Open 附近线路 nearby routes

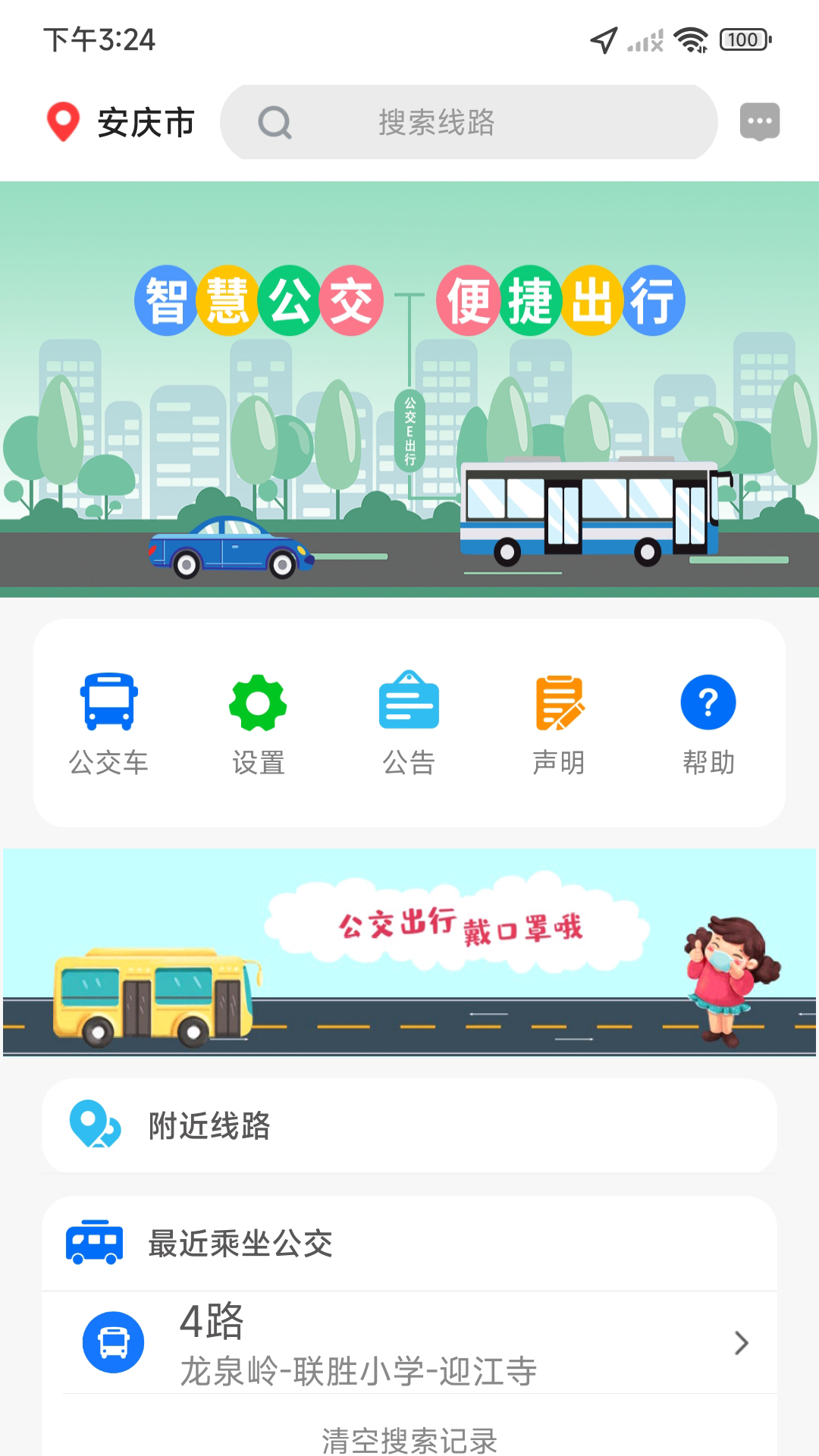tap(409, 1125)
